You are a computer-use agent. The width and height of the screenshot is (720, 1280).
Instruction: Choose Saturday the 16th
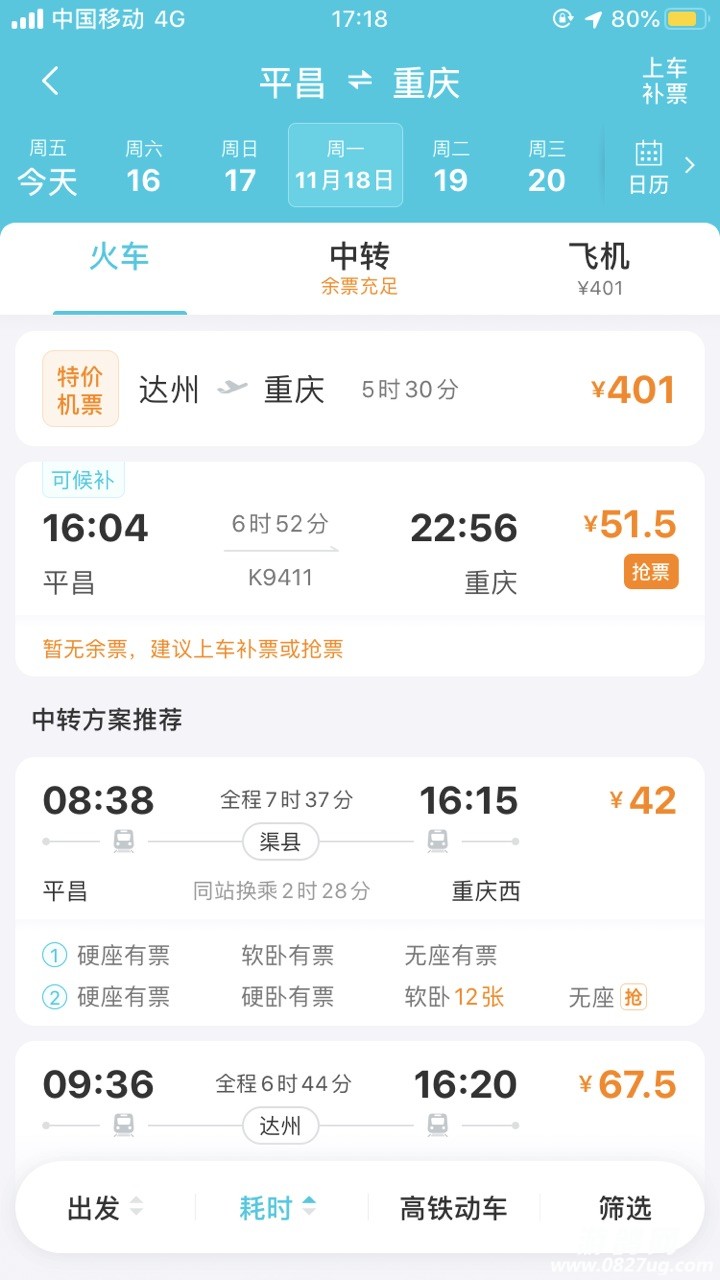[143, 167]
